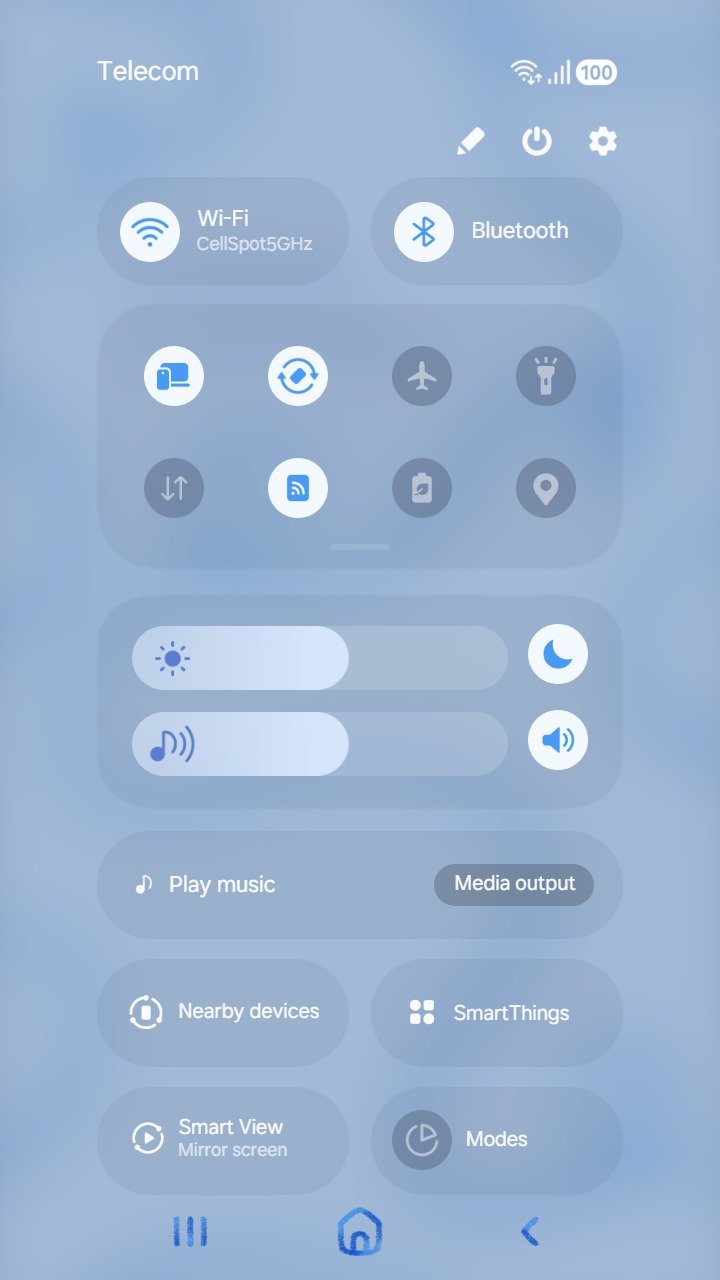Image resolution: width=720 pixels, height=1280 pixels.
Task: Open settings via the gear icon
Action: (602, 141)
